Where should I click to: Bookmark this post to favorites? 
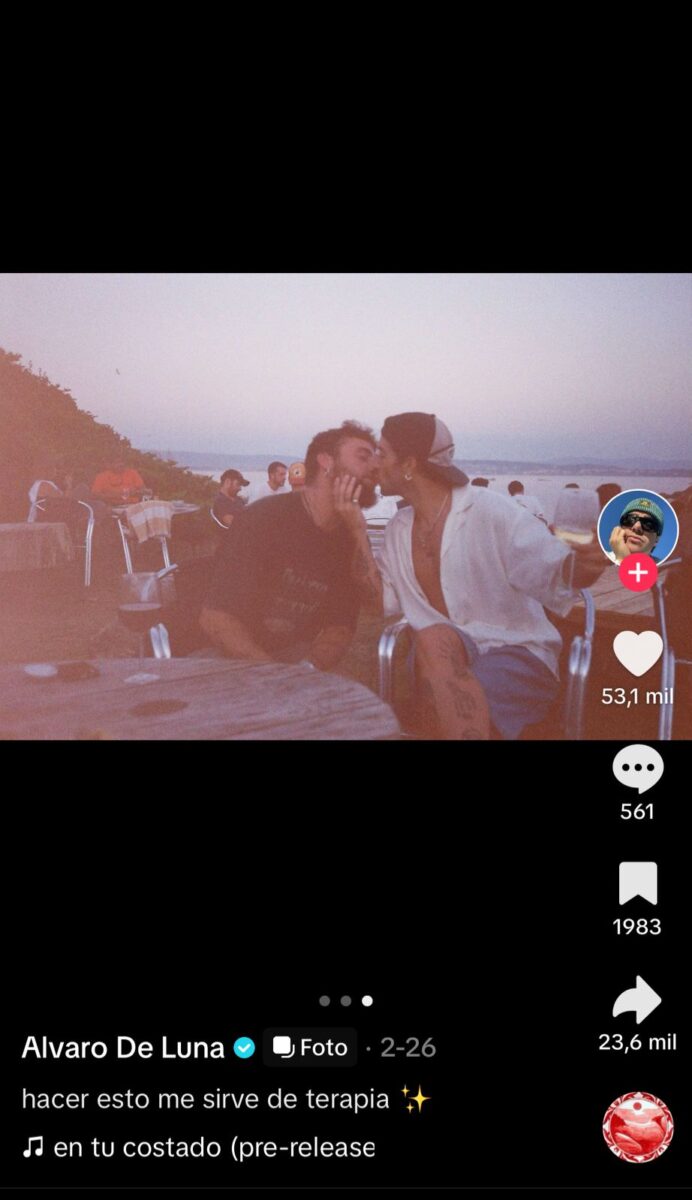638,884
